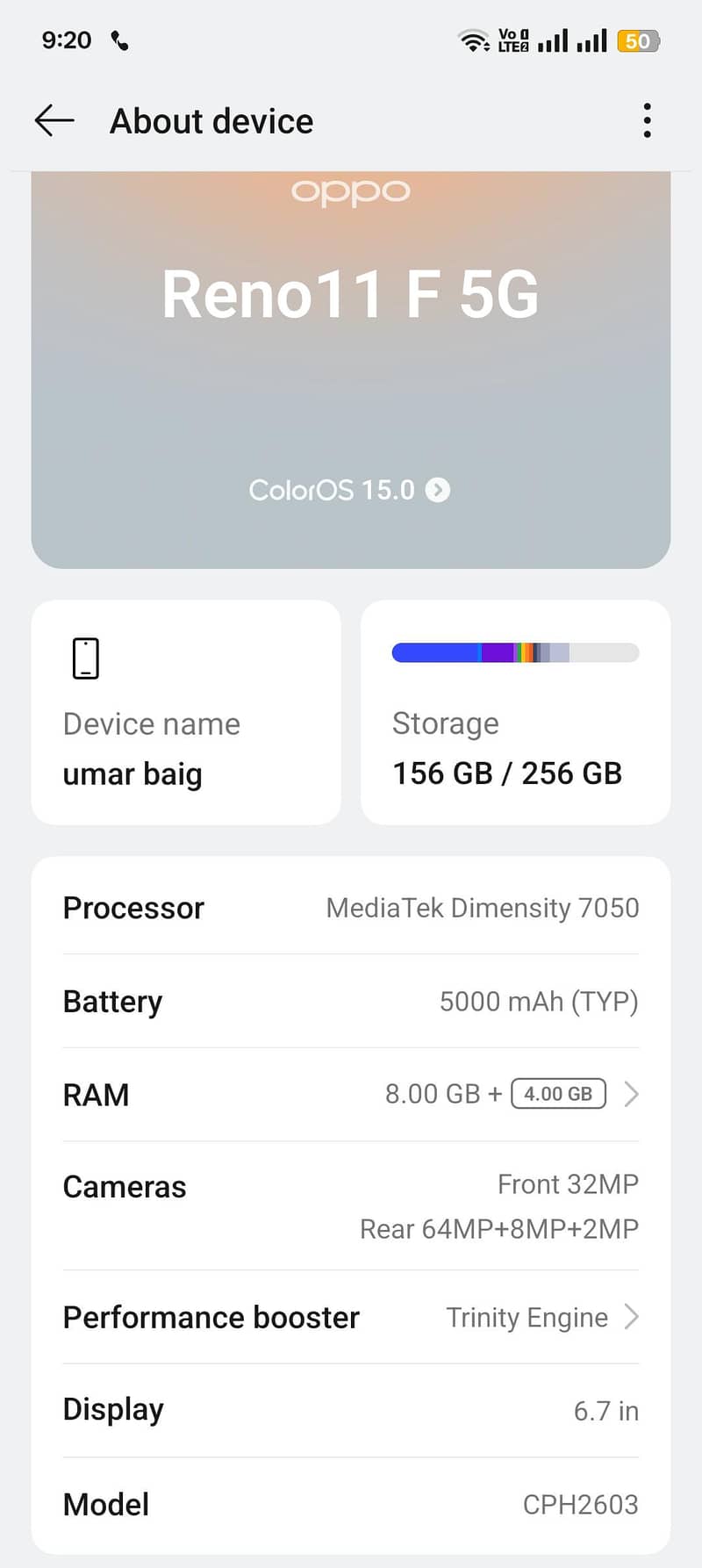Viewport: 702px width, 1568px height.
Task: Open Performance booster Trinity Engine
Action: [x=351, y=1317]
